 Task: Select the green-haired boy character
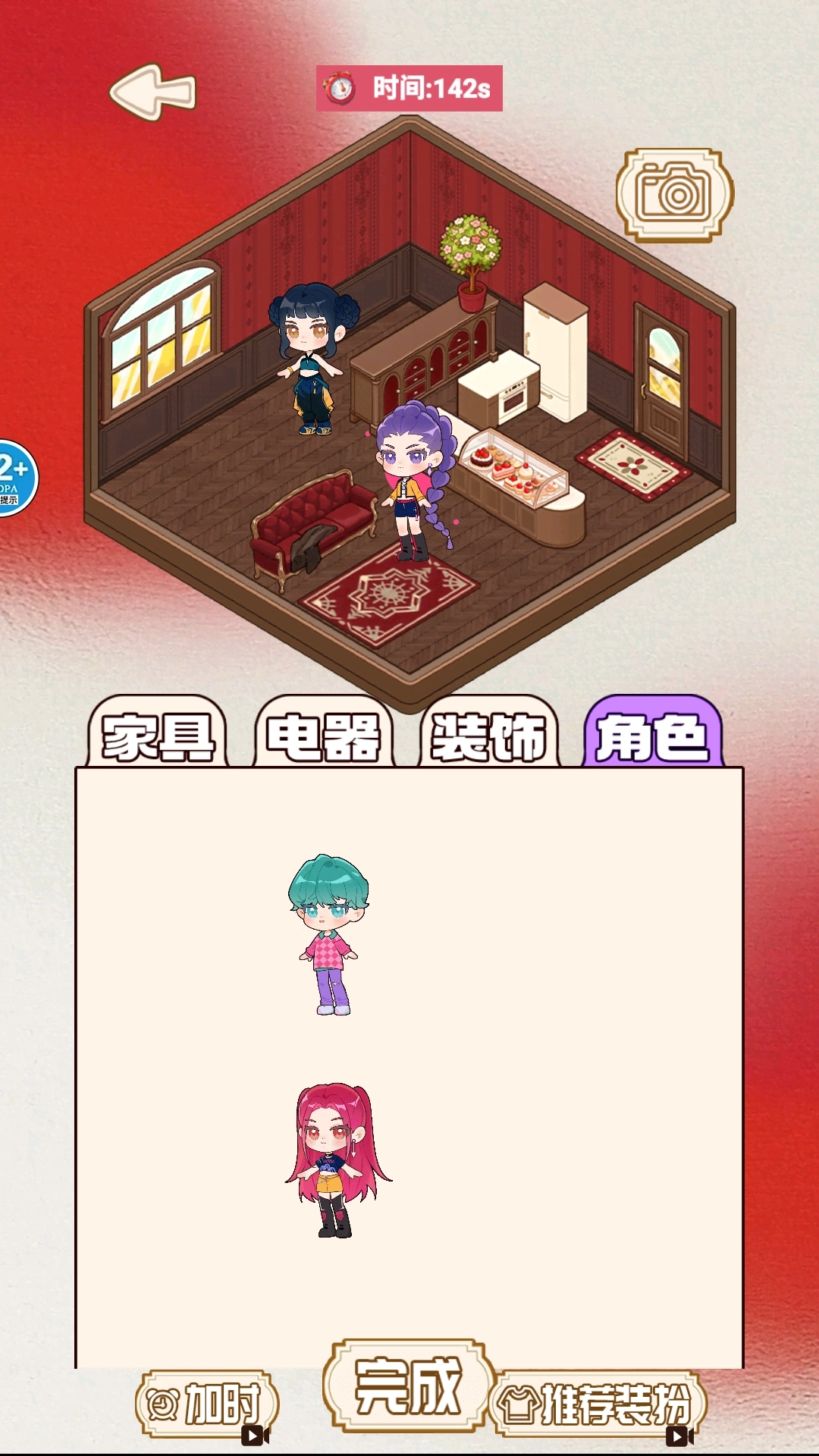tap(329, 934)
